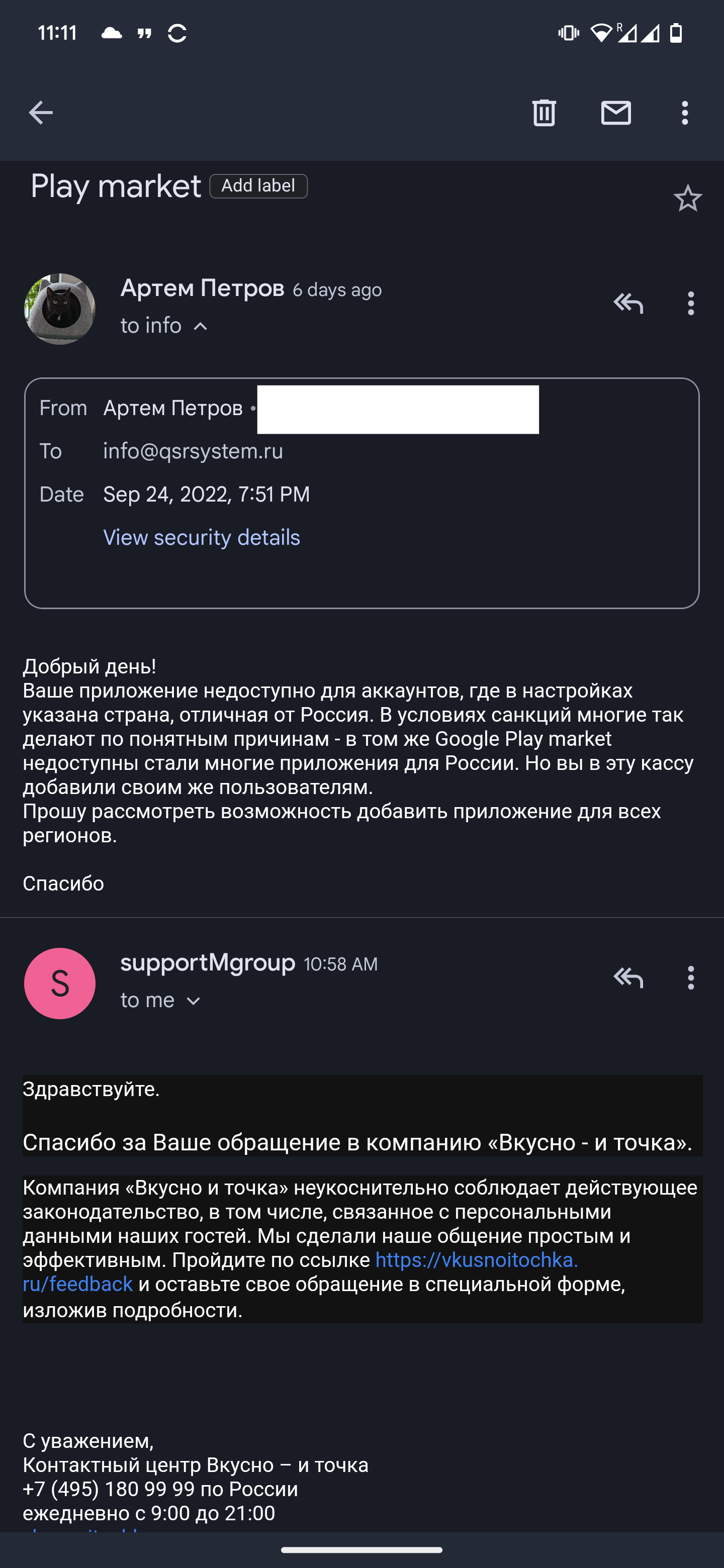This screenshot has width=724, height=1568.
Task: Tap the Add label chip
Action: (x=258, y=185)
